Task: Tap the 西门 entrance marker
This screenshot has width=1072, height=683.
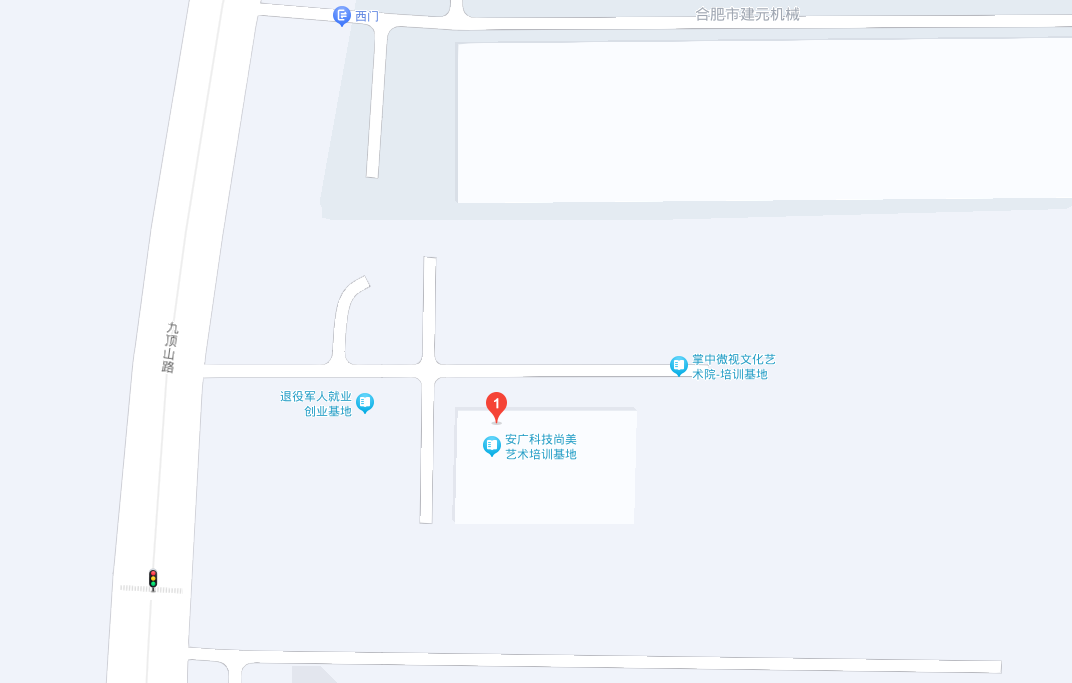Action: tap(342, 15)
